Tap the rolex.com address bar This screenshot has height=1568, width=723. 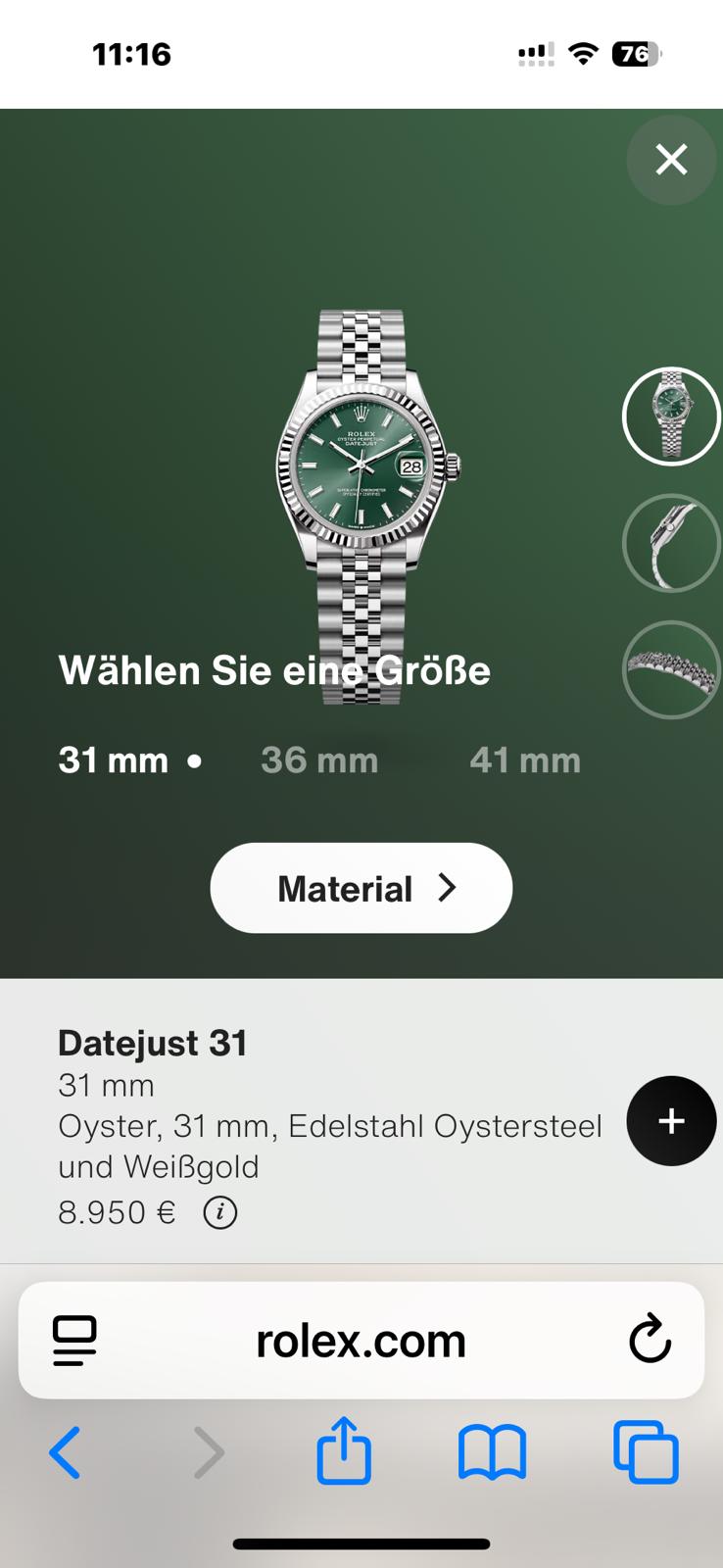point(361,1341)
